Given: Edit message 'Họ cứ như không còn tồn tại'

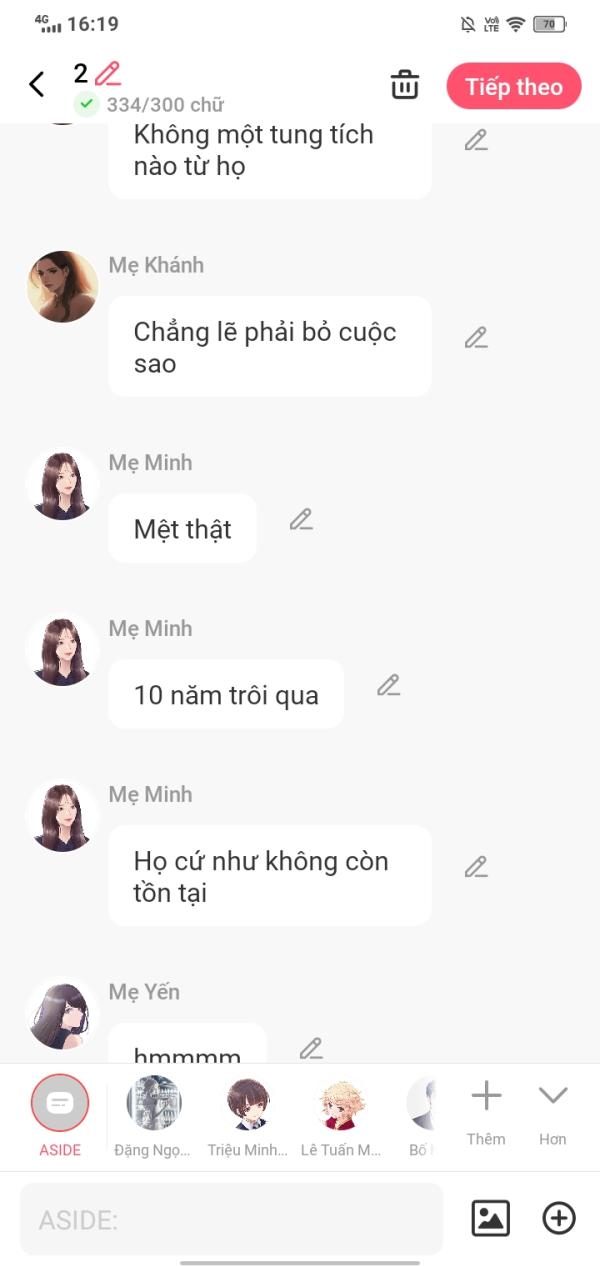Looking at the screenshot, I should point(476,867).
